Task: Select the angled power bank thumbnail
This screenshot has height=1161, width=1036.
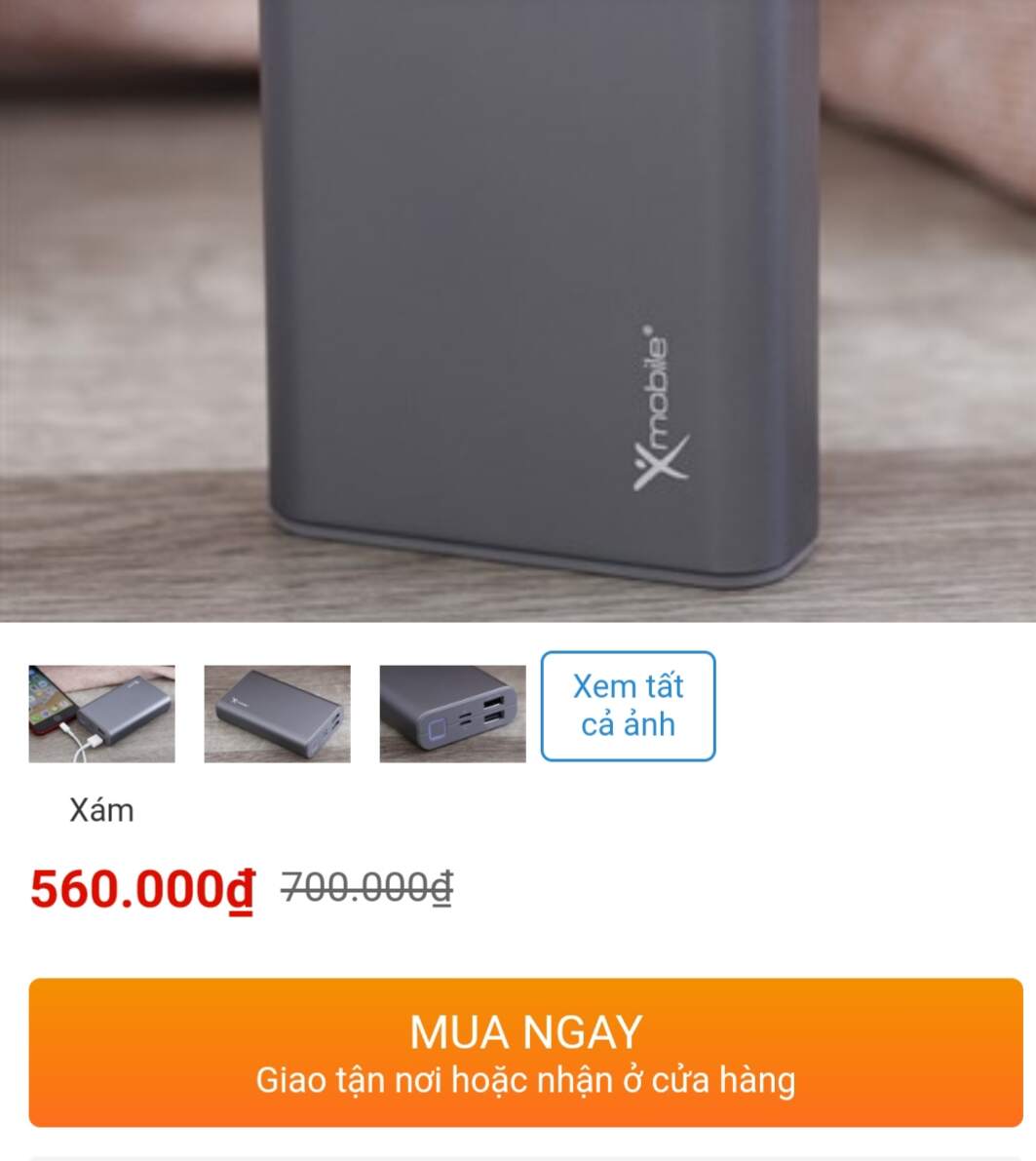Action: [277, 714]
